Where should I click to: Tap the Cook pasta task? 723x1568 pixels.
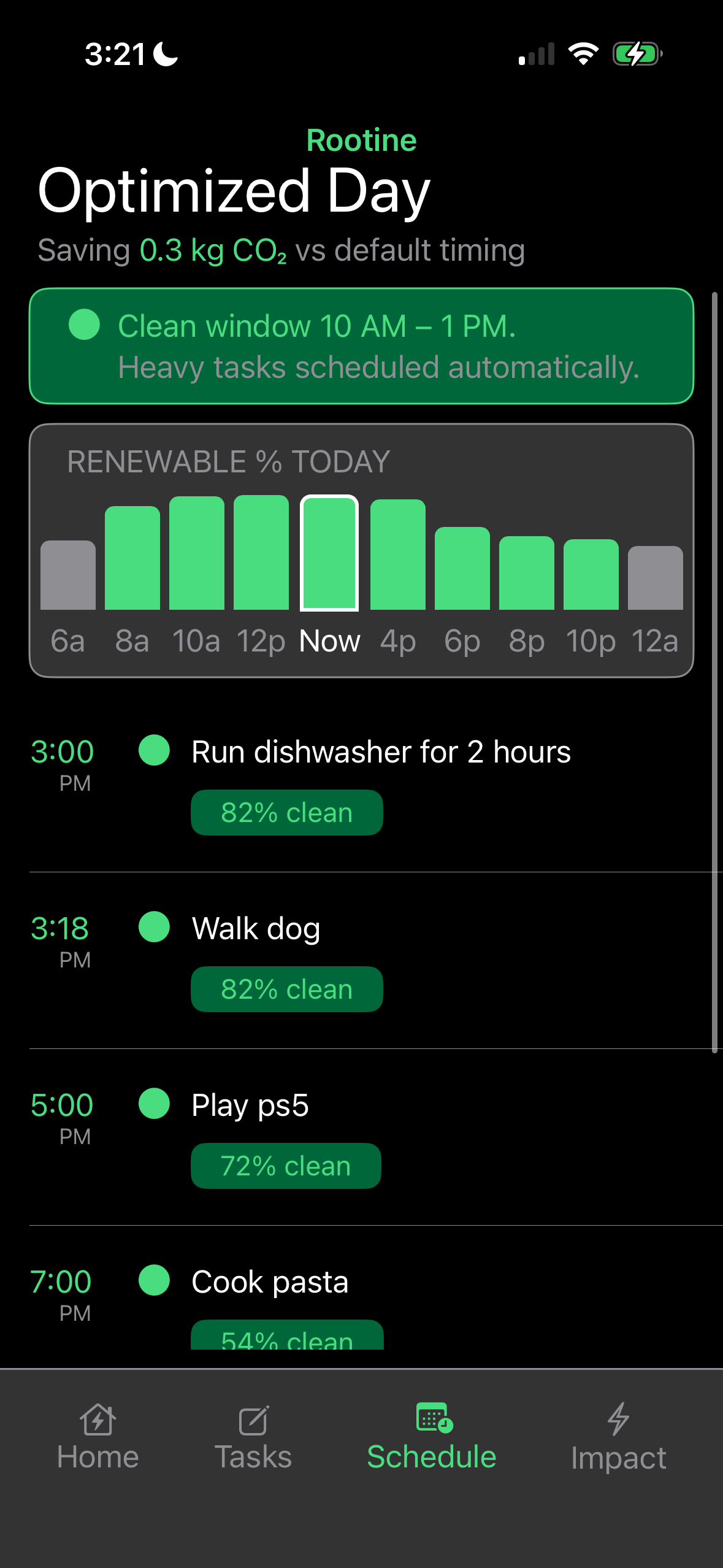(270, 1282)
